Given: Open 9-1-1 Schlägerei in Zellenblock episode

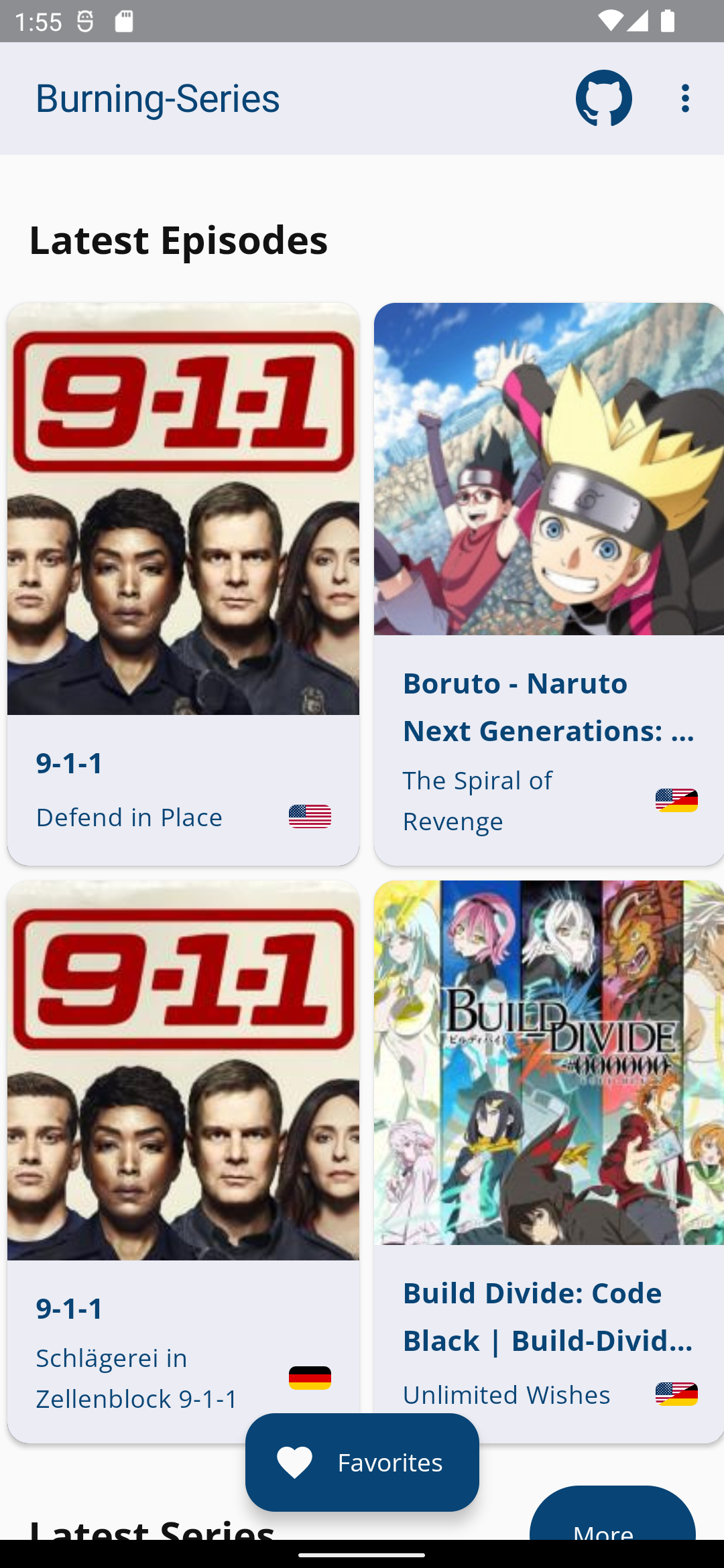Looking at the screenshot, I should [183, 1139].
